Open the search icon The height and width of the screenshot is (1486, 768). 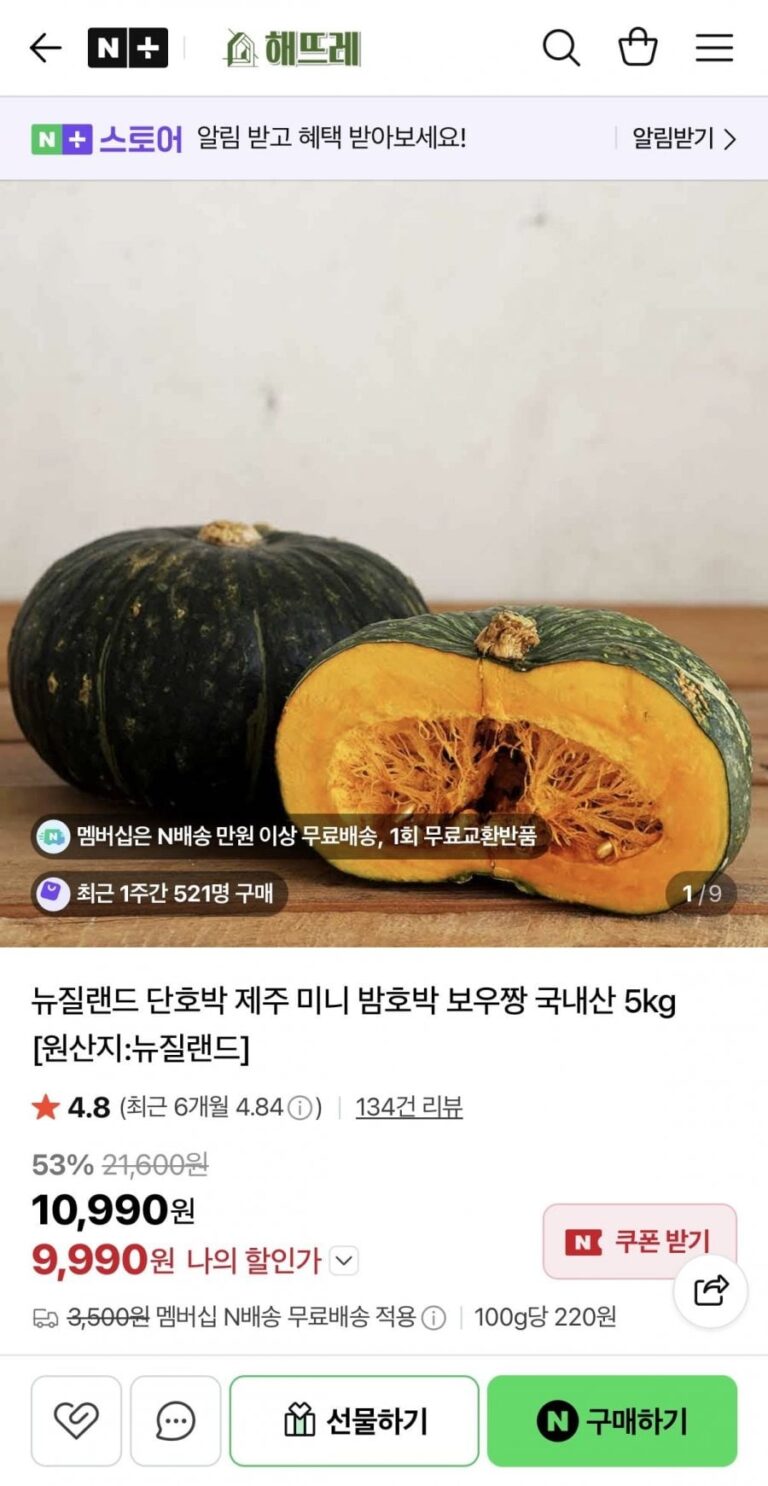561,48
